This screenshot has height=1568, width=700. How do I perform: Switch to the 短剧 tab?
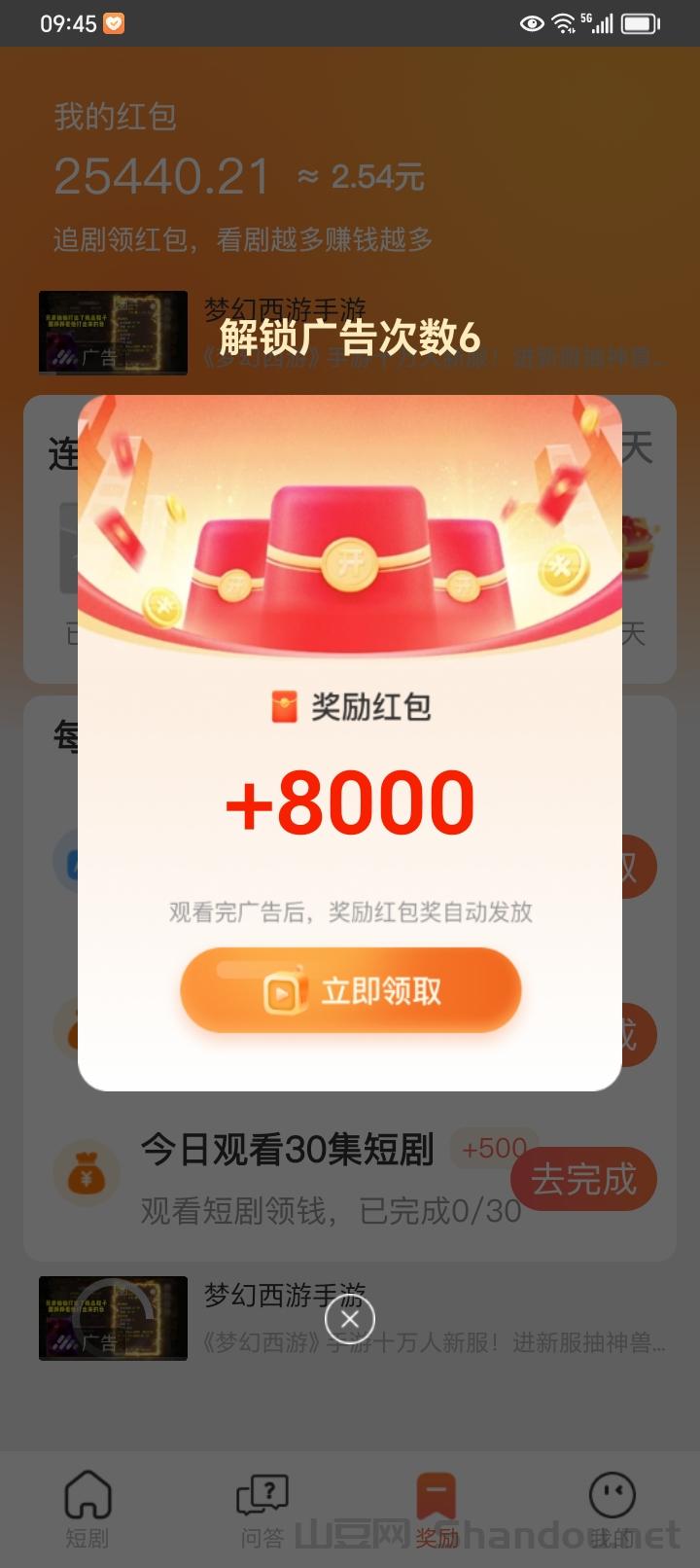[x=87, y=1508]
